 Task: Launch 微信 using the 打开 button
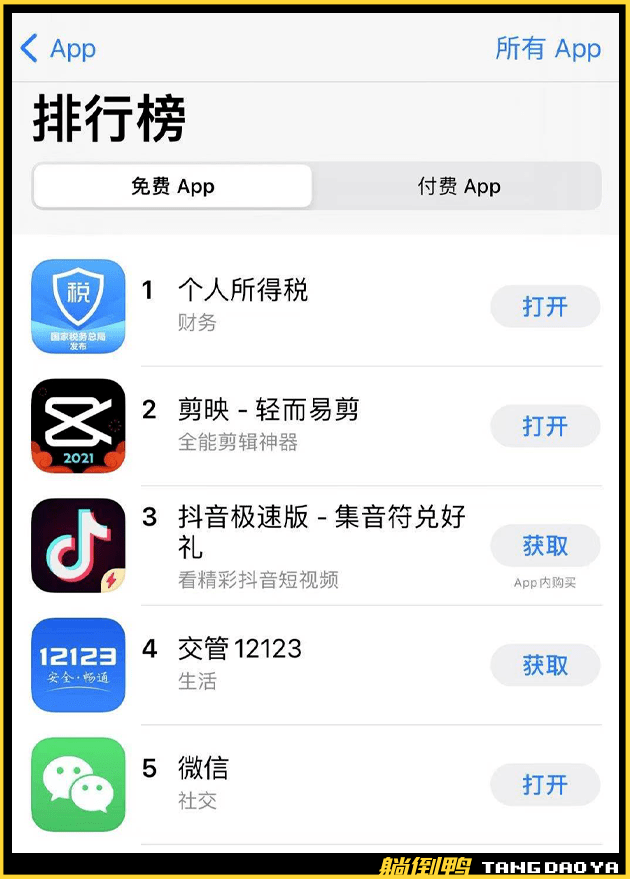(x=545, y=785)
